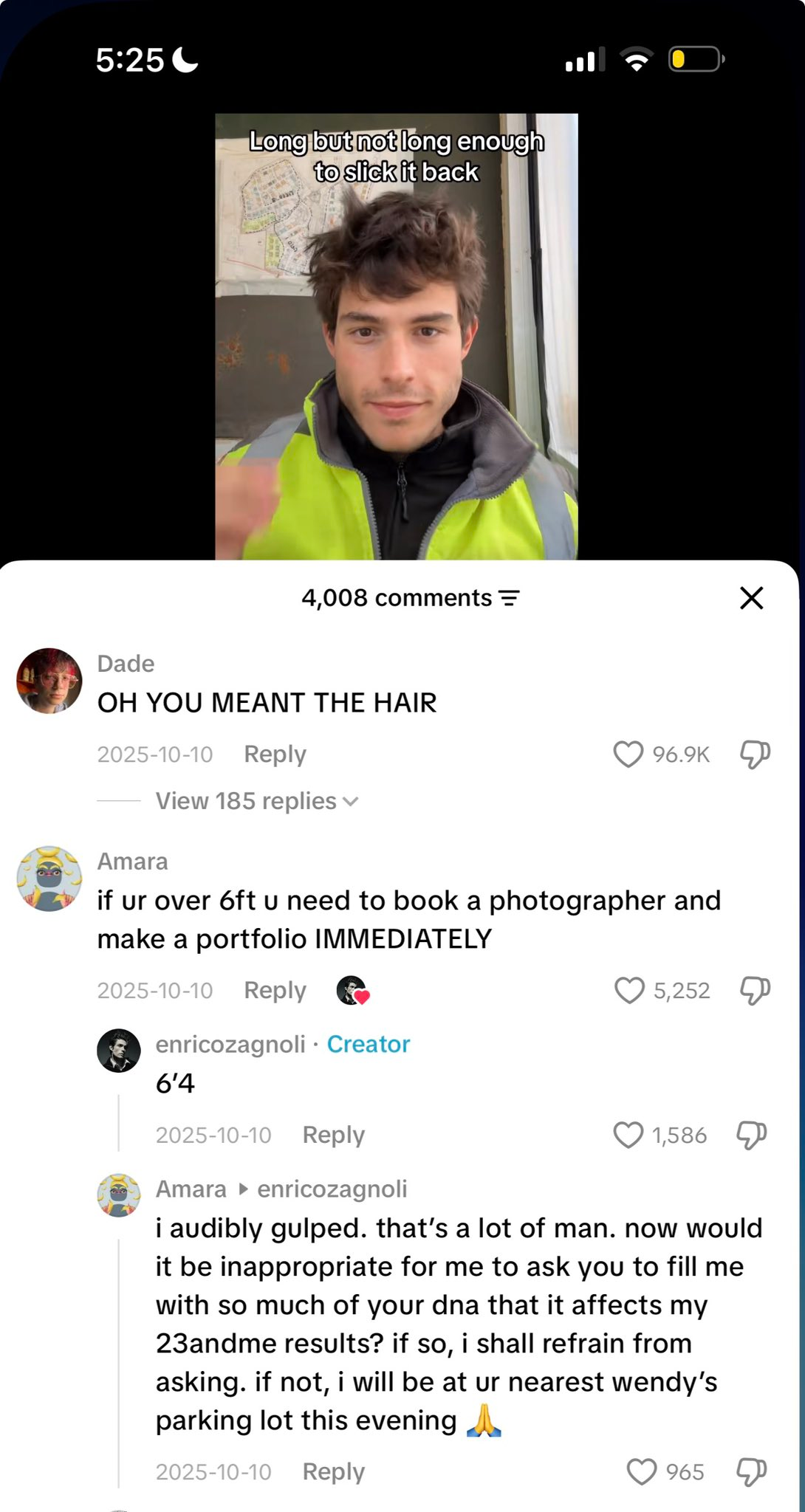Expand View 185 replies
This screenshot has width=805, height=1512.
(256, 801)
